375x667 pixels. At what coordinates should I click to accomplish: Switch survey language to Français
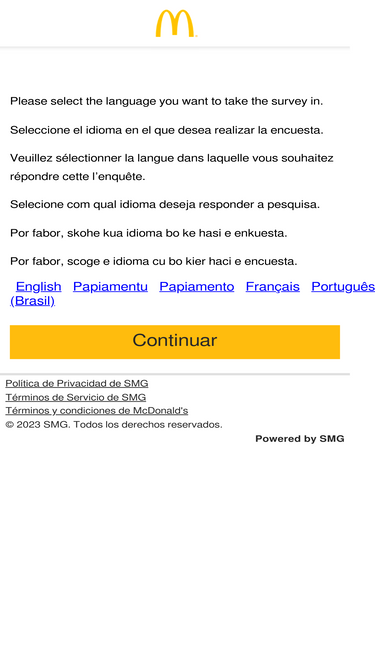coord(273,287)
